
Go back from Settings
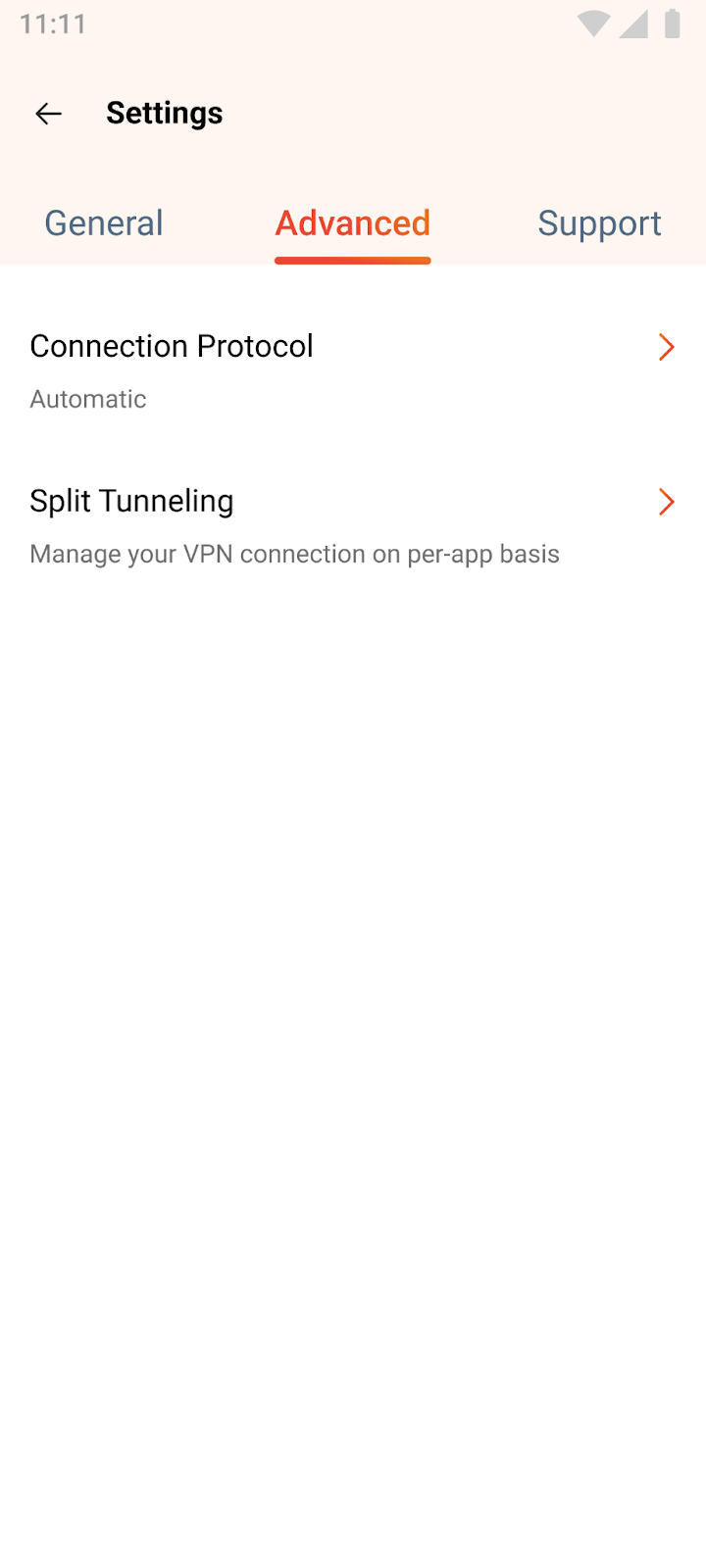pos(48,114)
